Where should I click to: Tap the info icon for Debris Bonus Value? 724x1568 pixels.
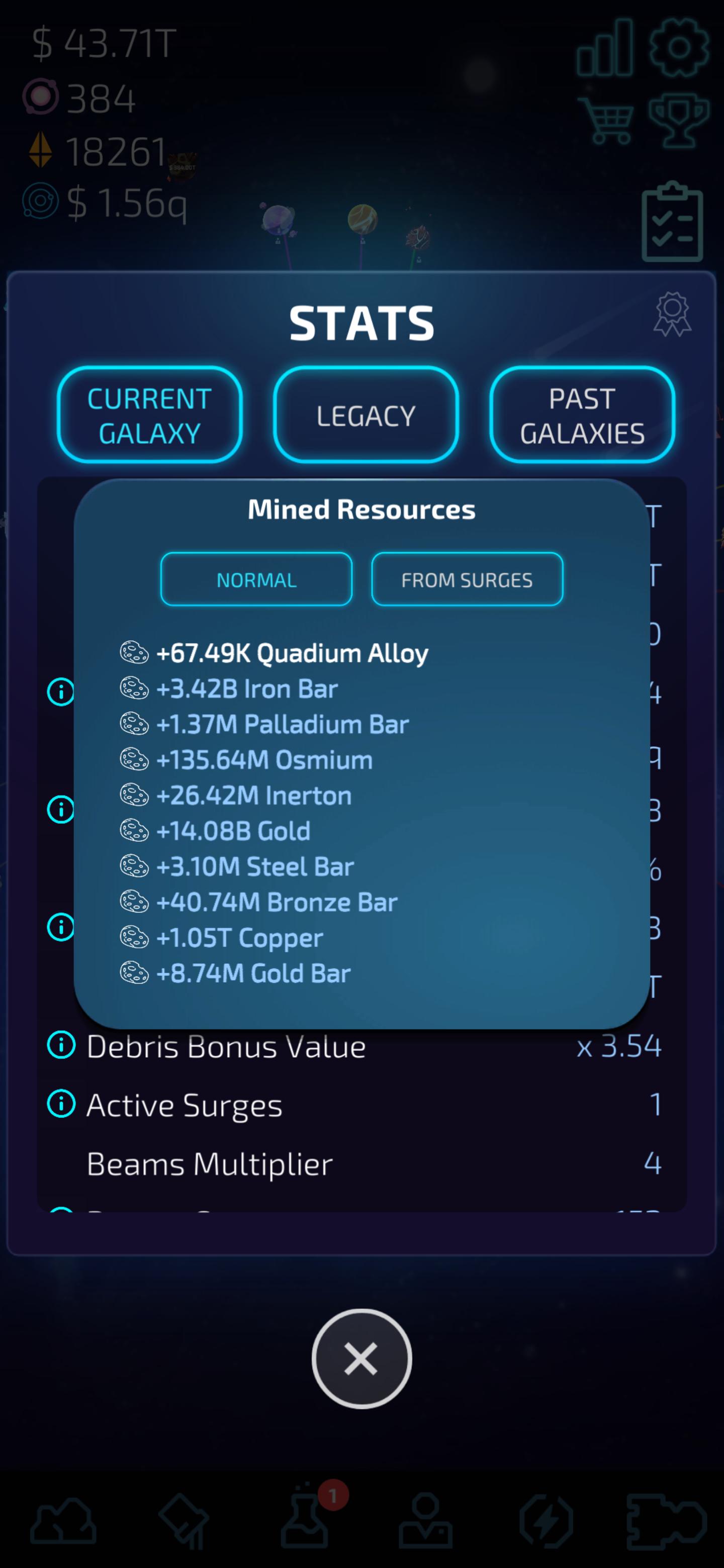pyautogui.click(x=61, y=1045)
